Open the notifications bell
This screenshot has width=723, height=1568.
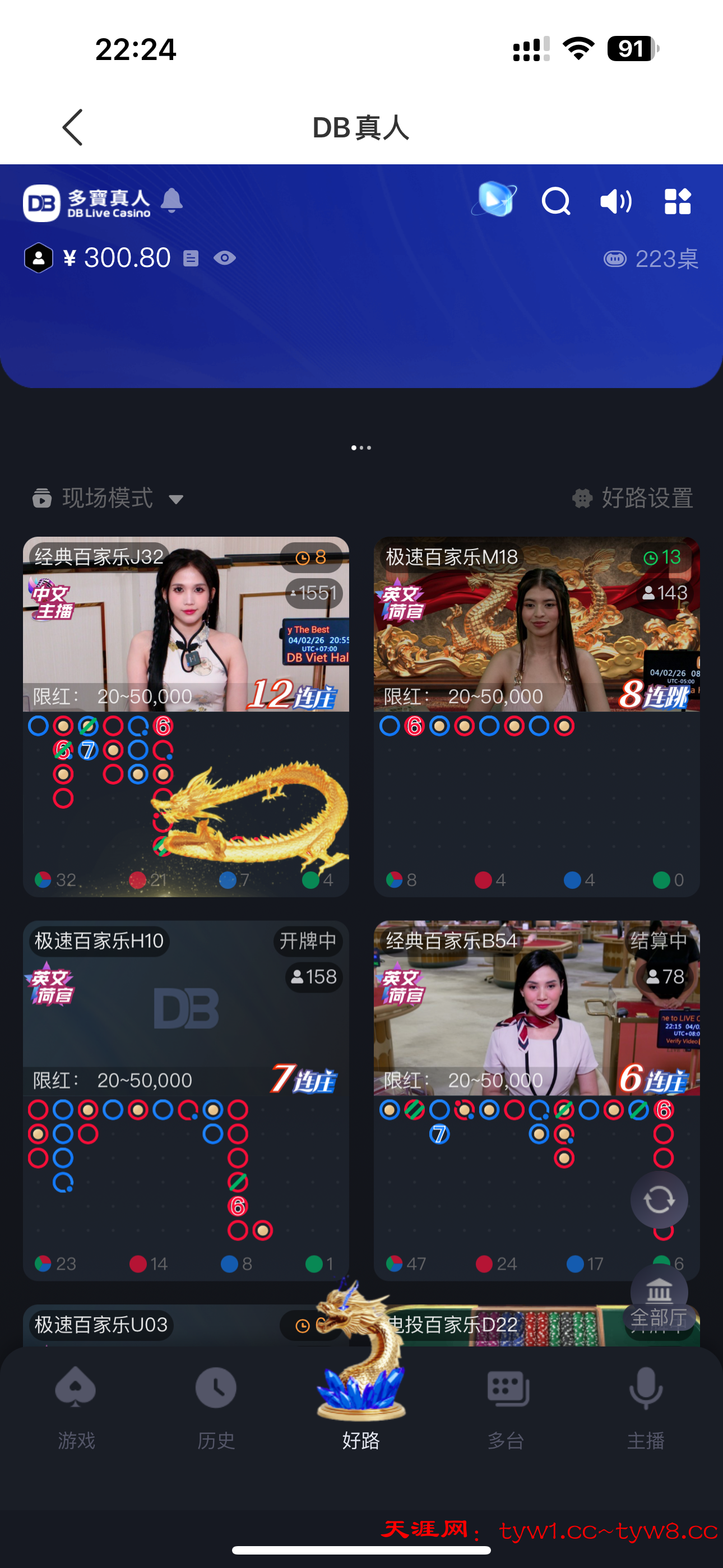click(x=172, y=201)
